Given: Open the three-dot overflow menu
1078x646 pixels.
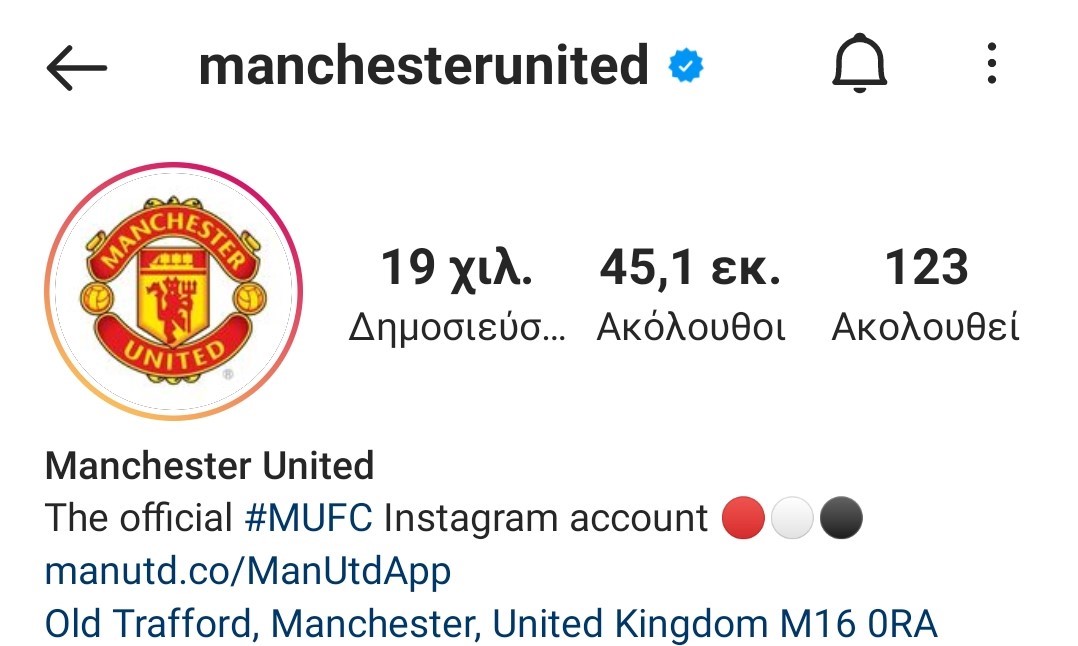Looking at the screenshot, I should click(x=991, y=67).
